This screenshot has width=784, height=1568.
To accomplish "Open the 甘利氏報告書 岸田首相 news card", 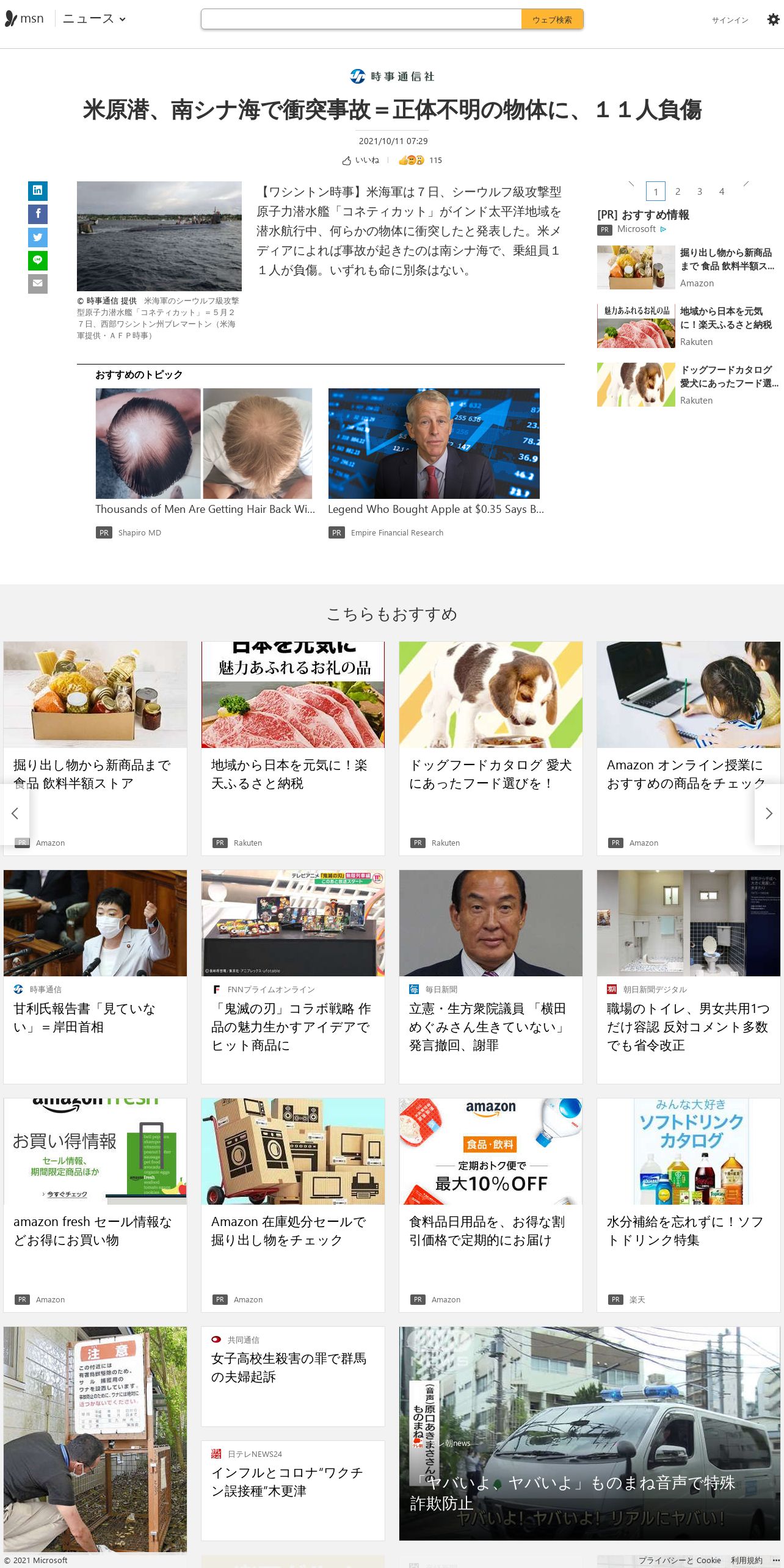I will pos(95,976).
